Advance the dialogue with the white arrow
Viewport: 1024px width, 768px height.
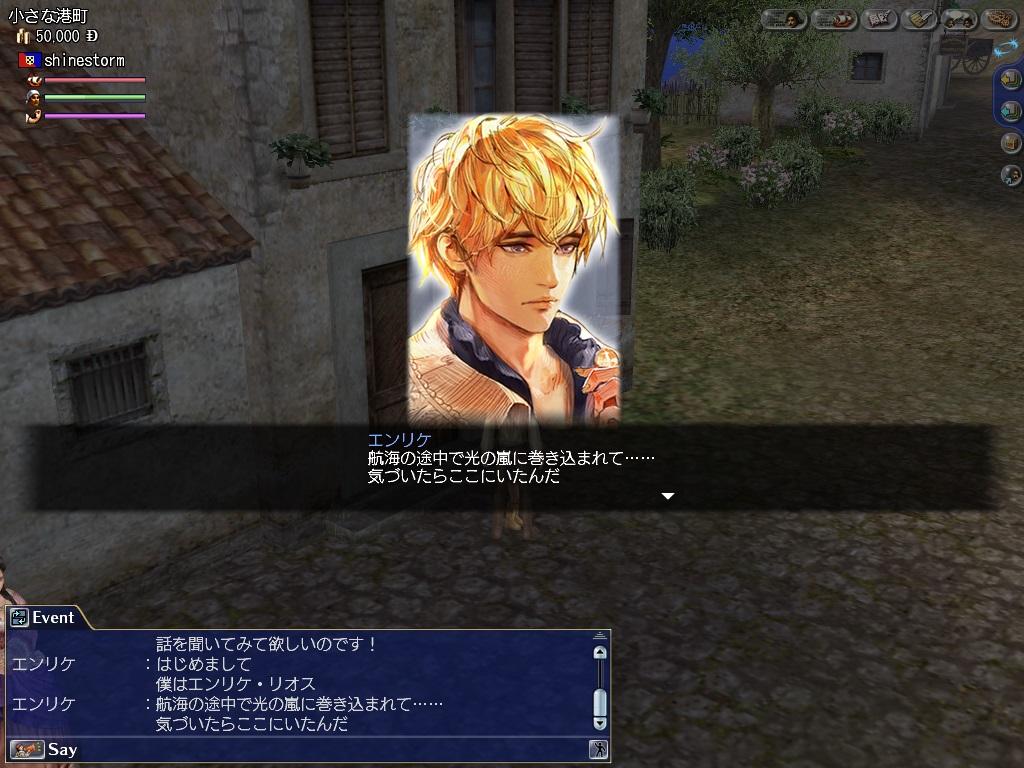pyautogui.click(x=667, y=496)
